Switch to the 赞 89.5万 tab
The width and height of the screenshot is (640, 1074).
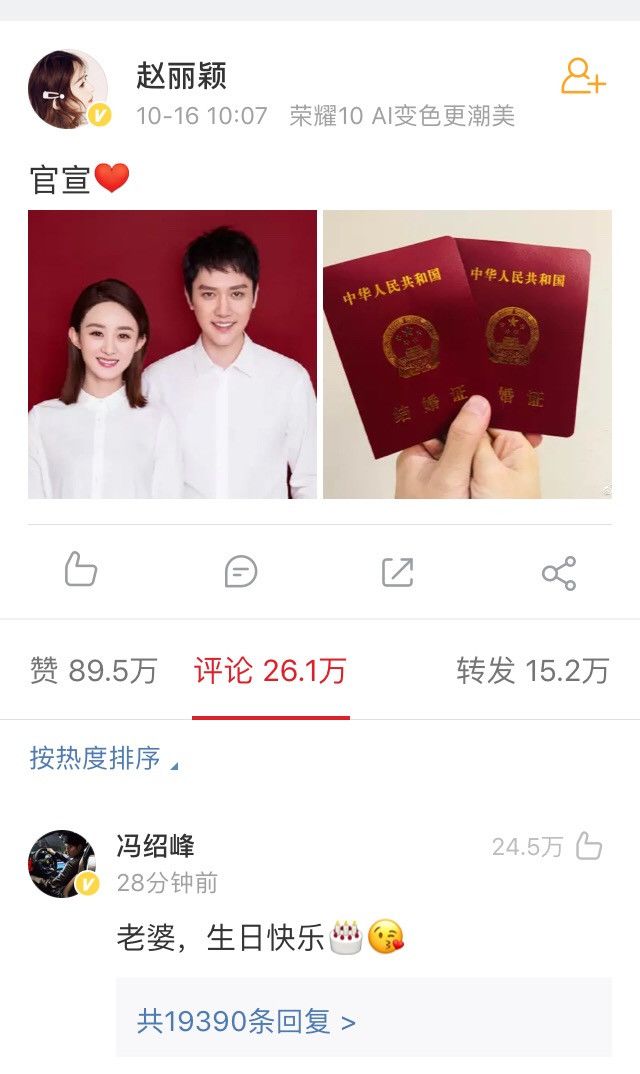94,671
